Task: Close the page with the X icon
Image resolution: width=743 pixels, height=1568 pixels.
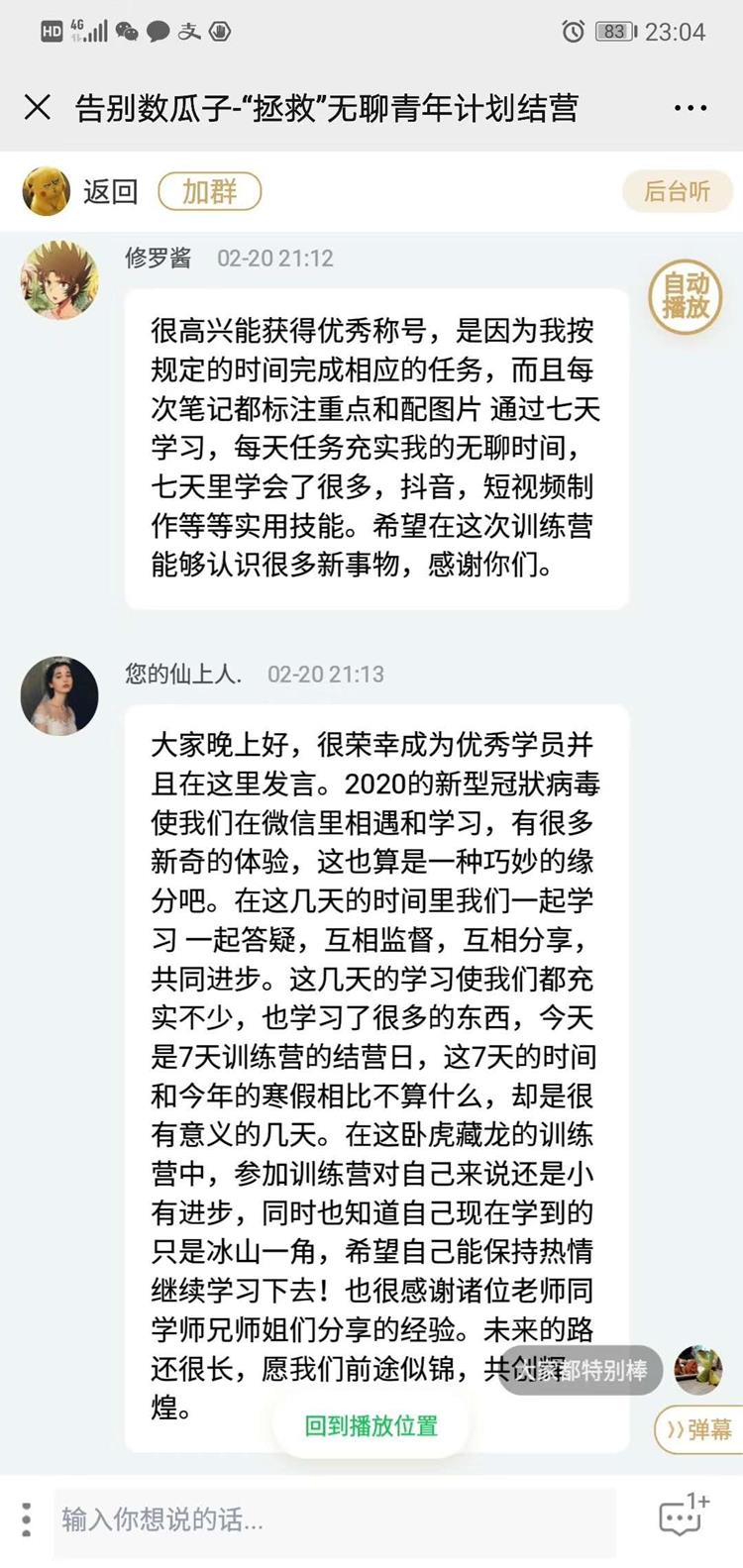Action: coord(38,107)
